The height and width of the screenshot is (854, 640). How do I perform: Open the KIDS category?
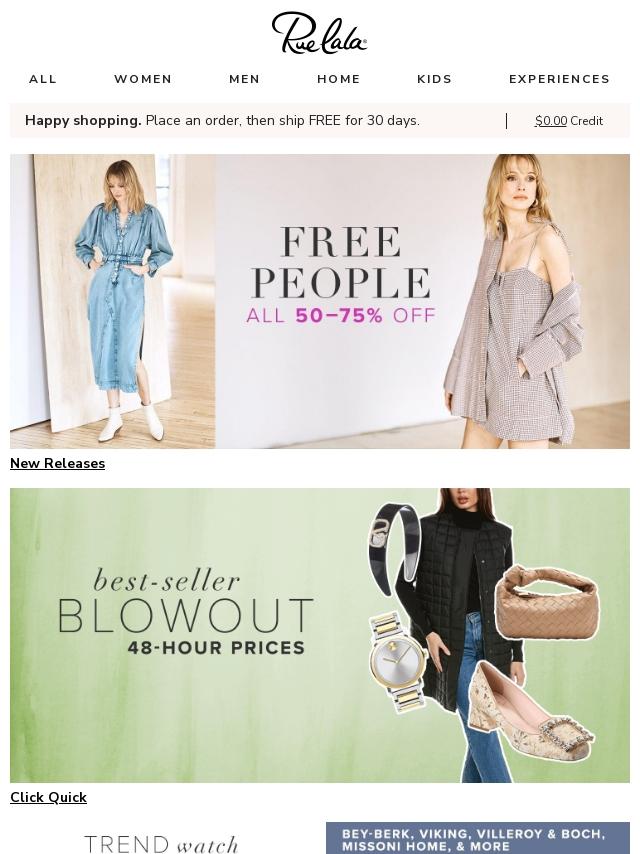pos(435,79)
